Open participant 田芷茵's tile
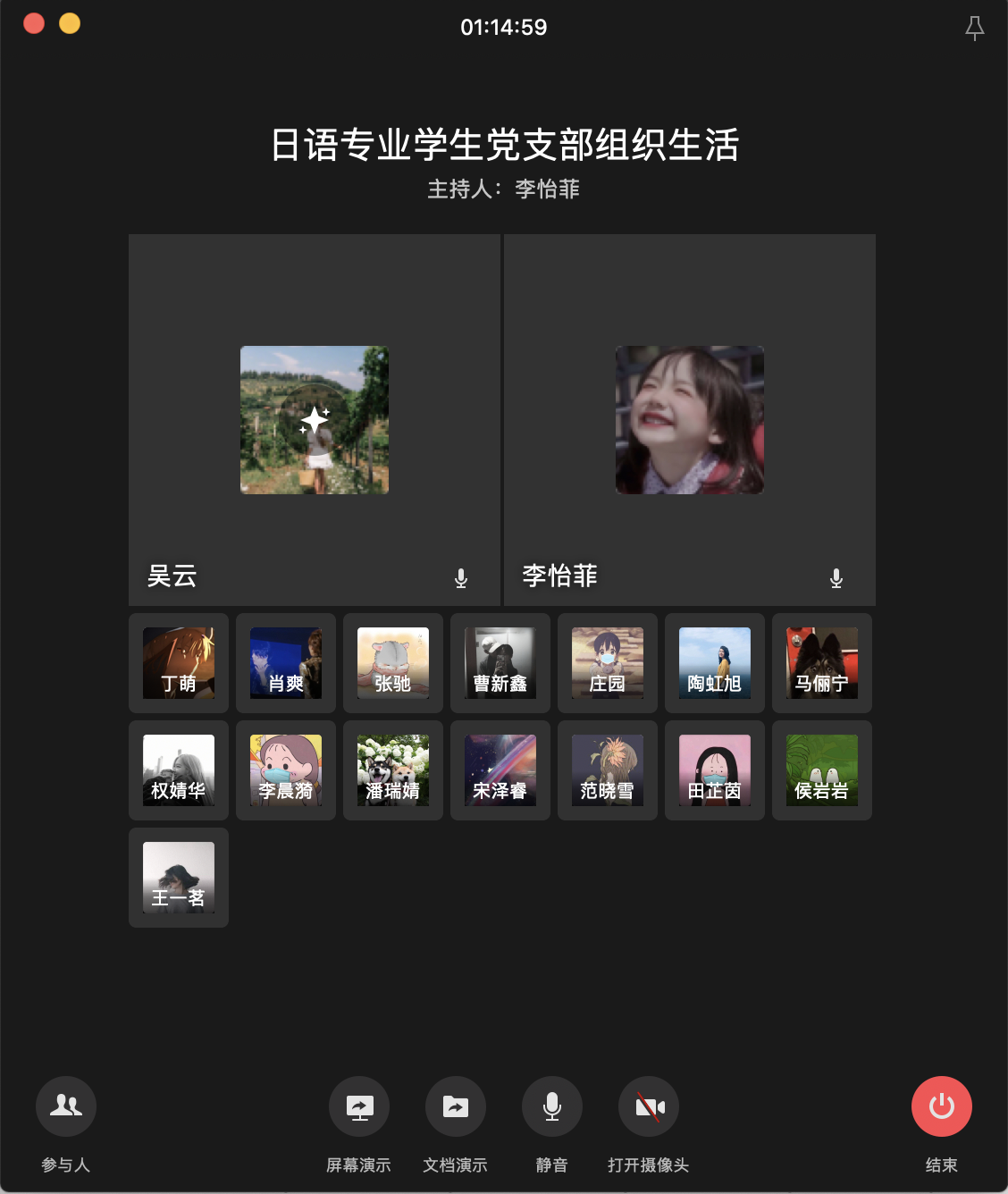This screenshot has height=1194, width=1008. (x=715, y=770)
